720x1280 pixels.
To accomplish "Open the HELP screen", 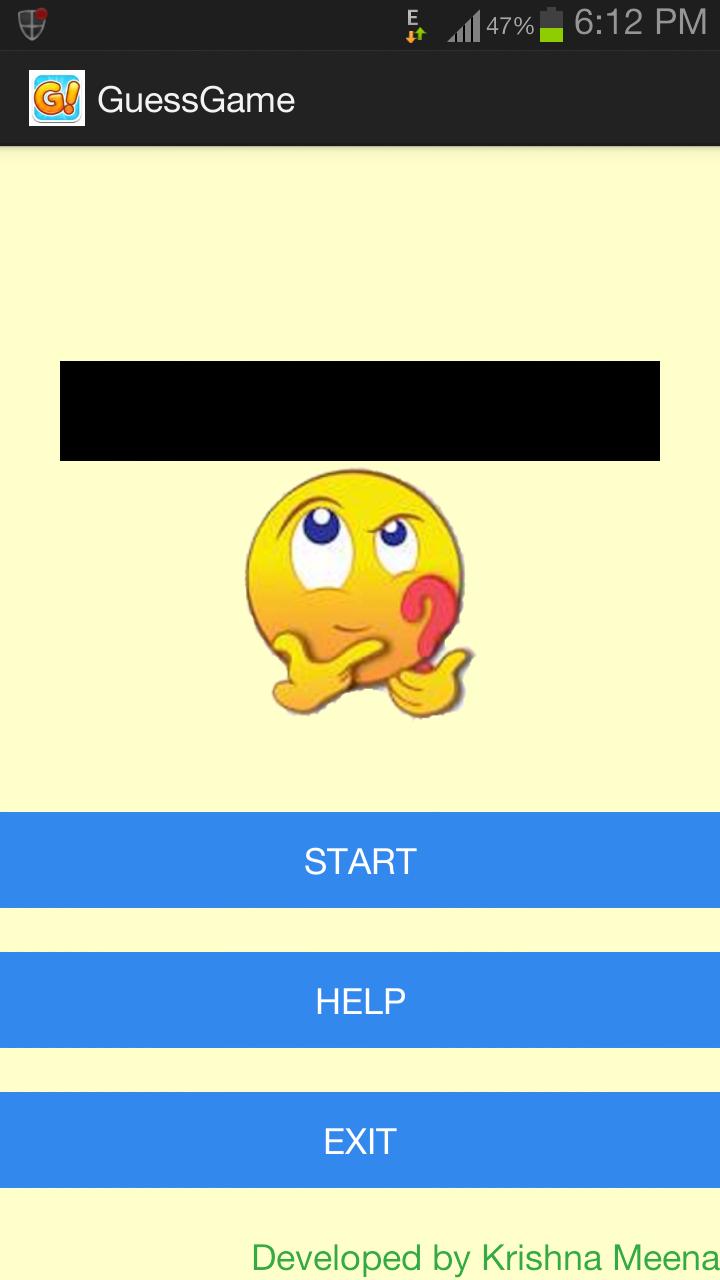I will point(360,1000).
